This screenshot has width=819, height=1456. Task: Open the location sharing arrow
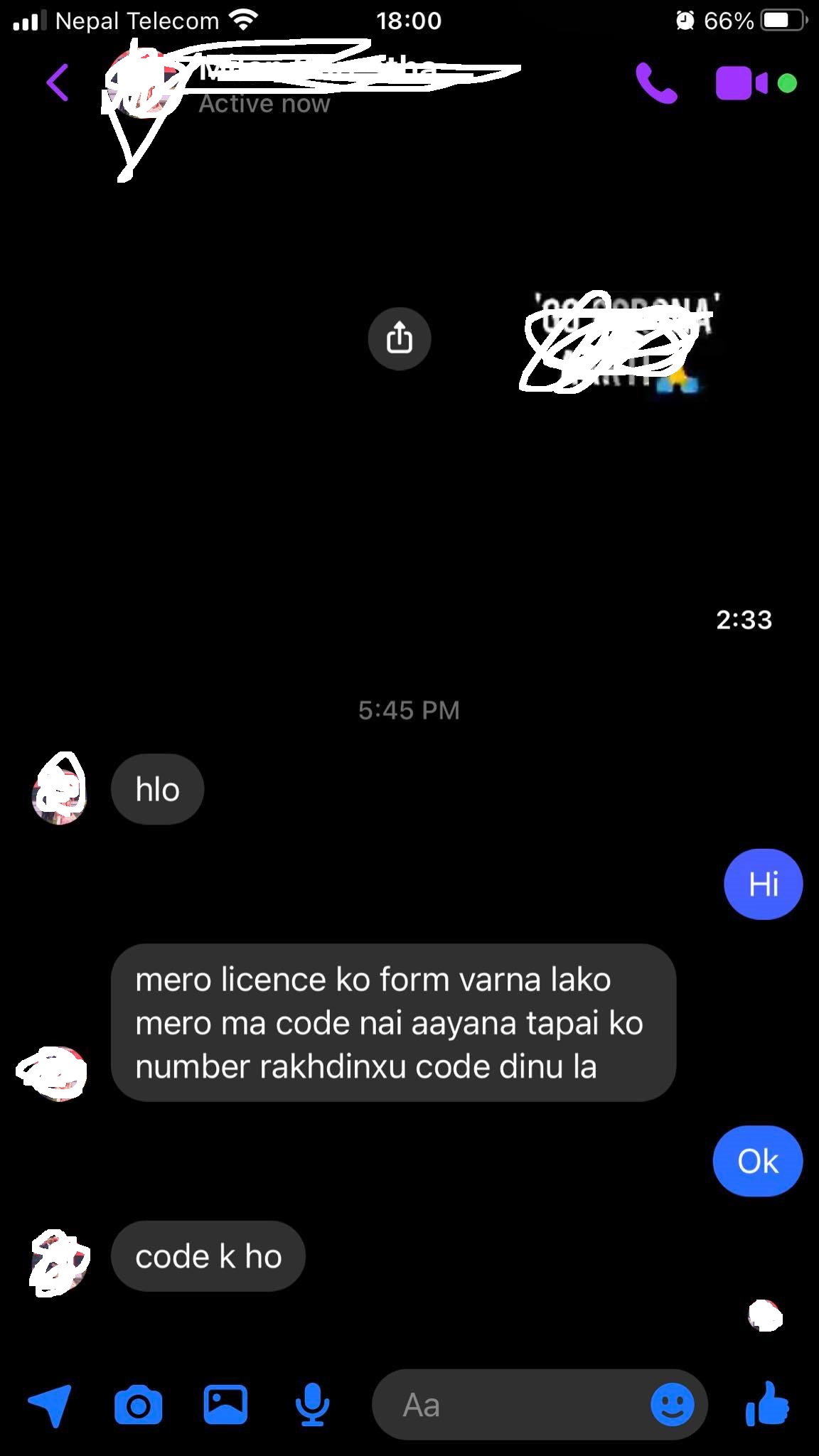[50, 1405]
